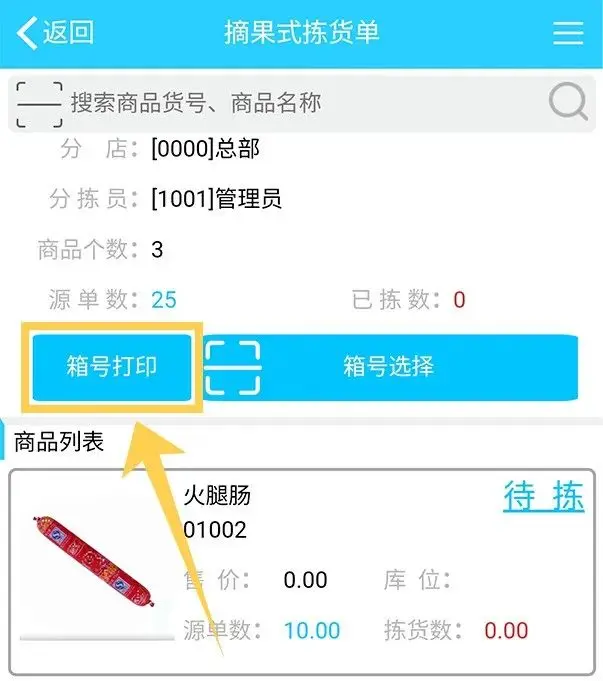
Task: Open the 待拣 link for 火腿肠
Action: pyautogui.click(x=543, y=497)
